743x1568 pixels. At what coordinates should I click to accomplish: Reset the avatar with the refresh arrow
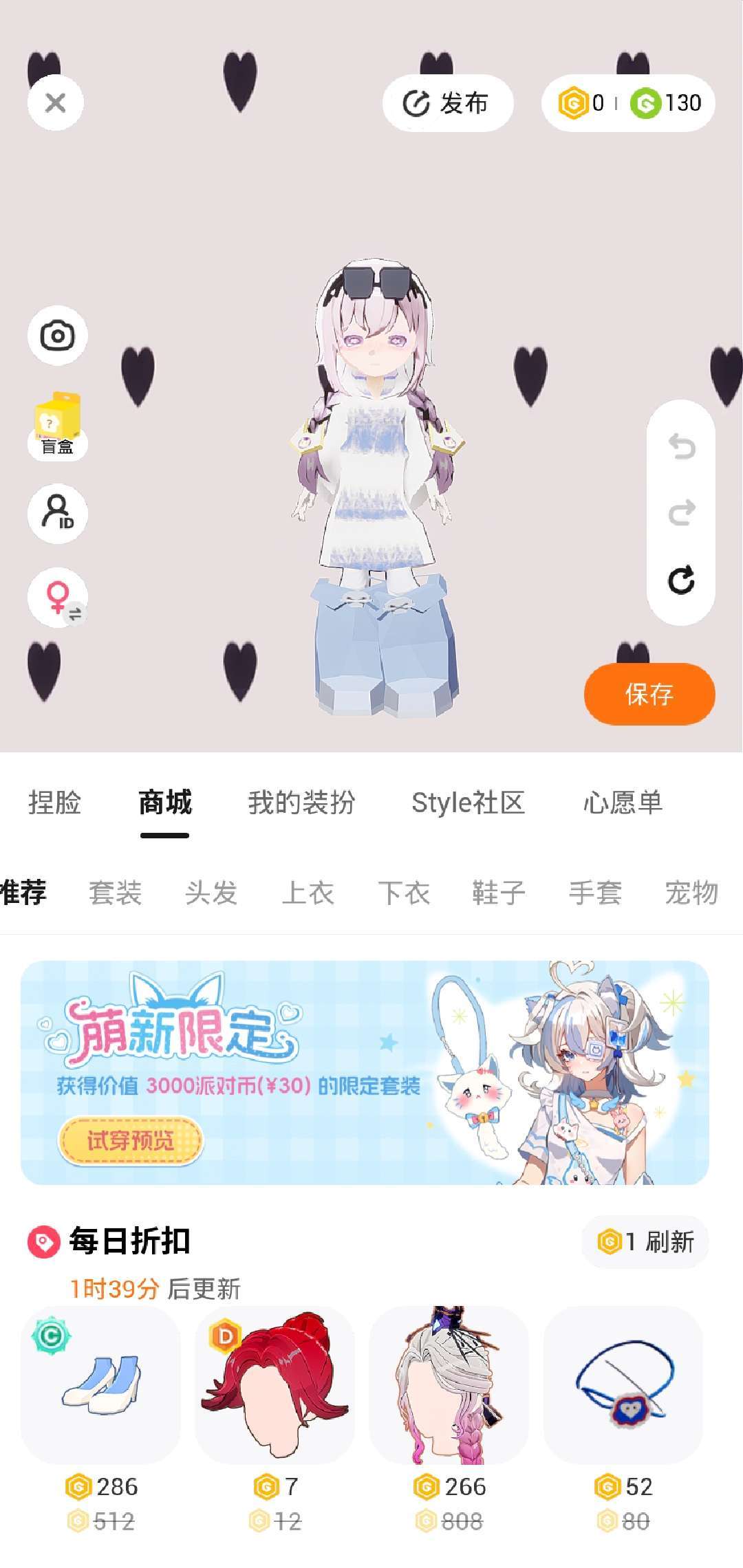[x=682, y=580]
